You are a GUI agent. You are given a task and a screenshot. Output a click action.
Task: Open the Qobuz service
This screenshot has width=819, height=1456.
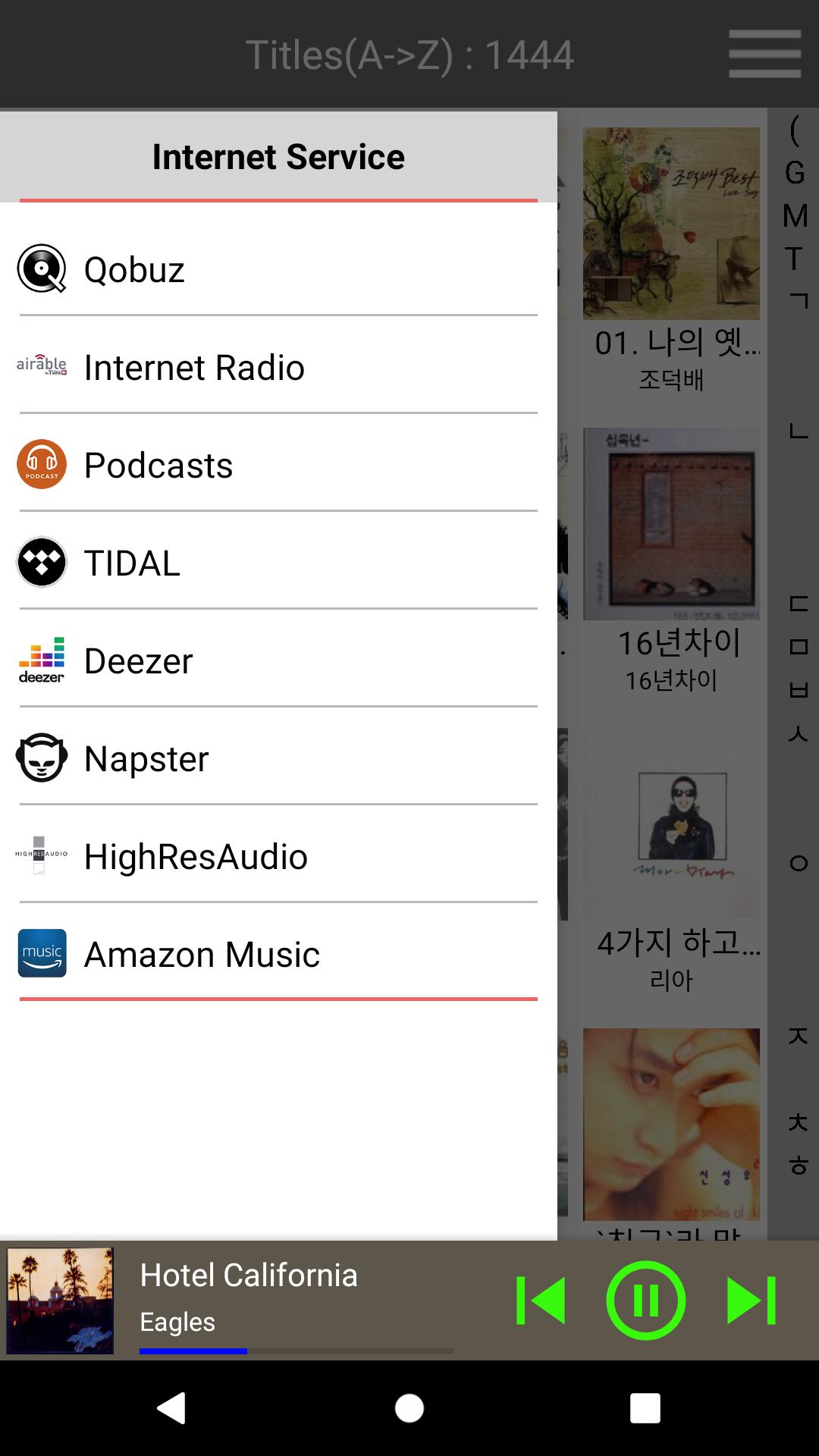[278, 269]
